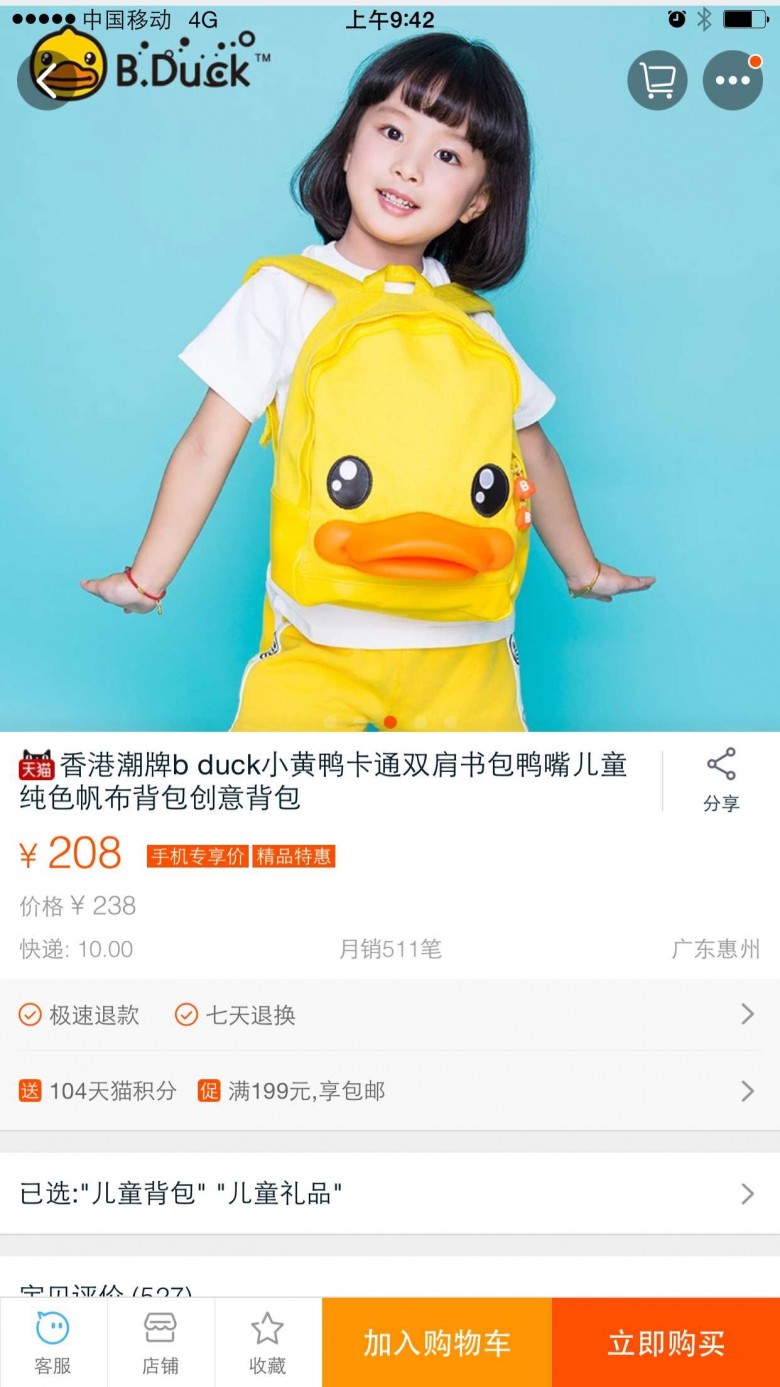Viewport: 780px width, 1387px height.
Task: Tap 立即购买 to buy now
Action: 666,1342
